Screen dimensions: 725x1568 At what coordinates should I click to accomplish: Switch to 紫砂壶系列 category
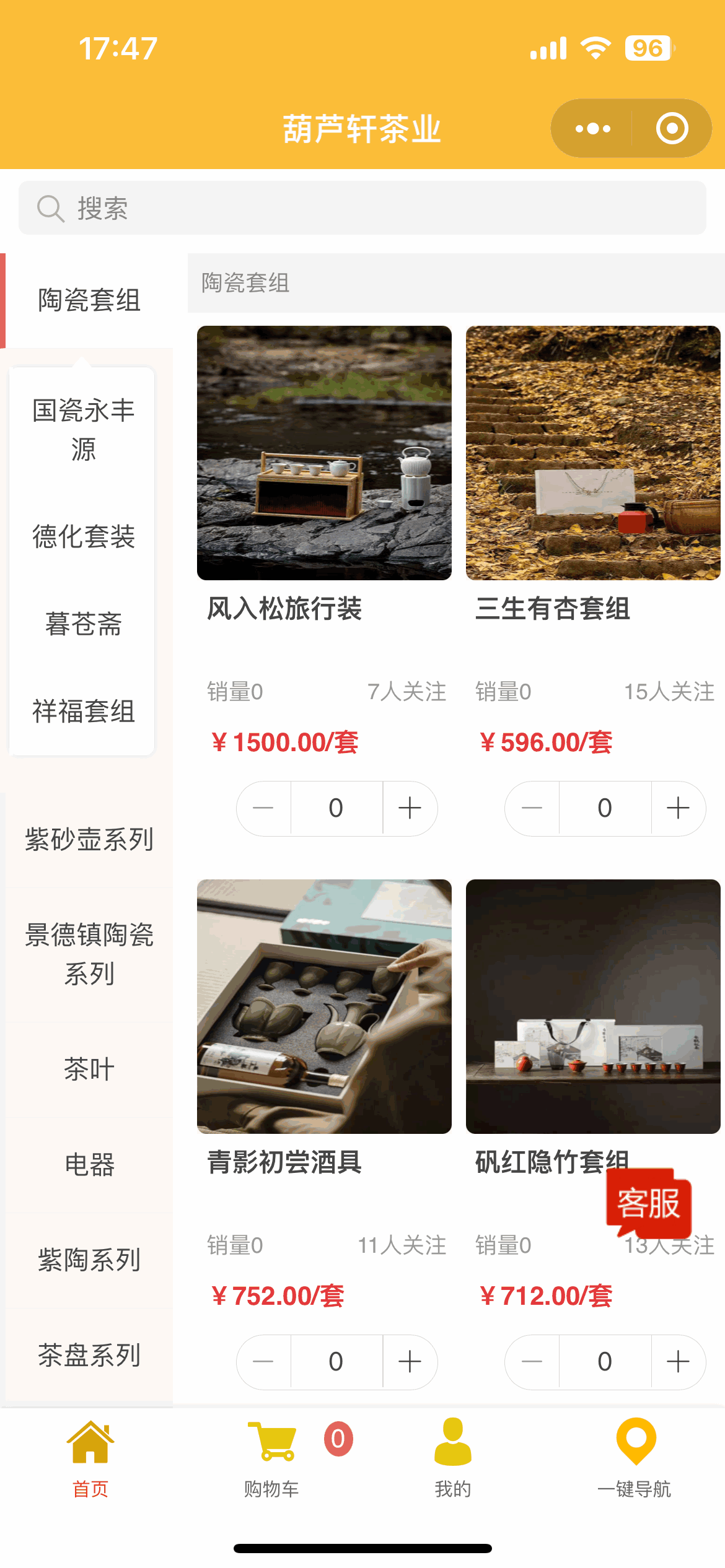click(89, 840)
